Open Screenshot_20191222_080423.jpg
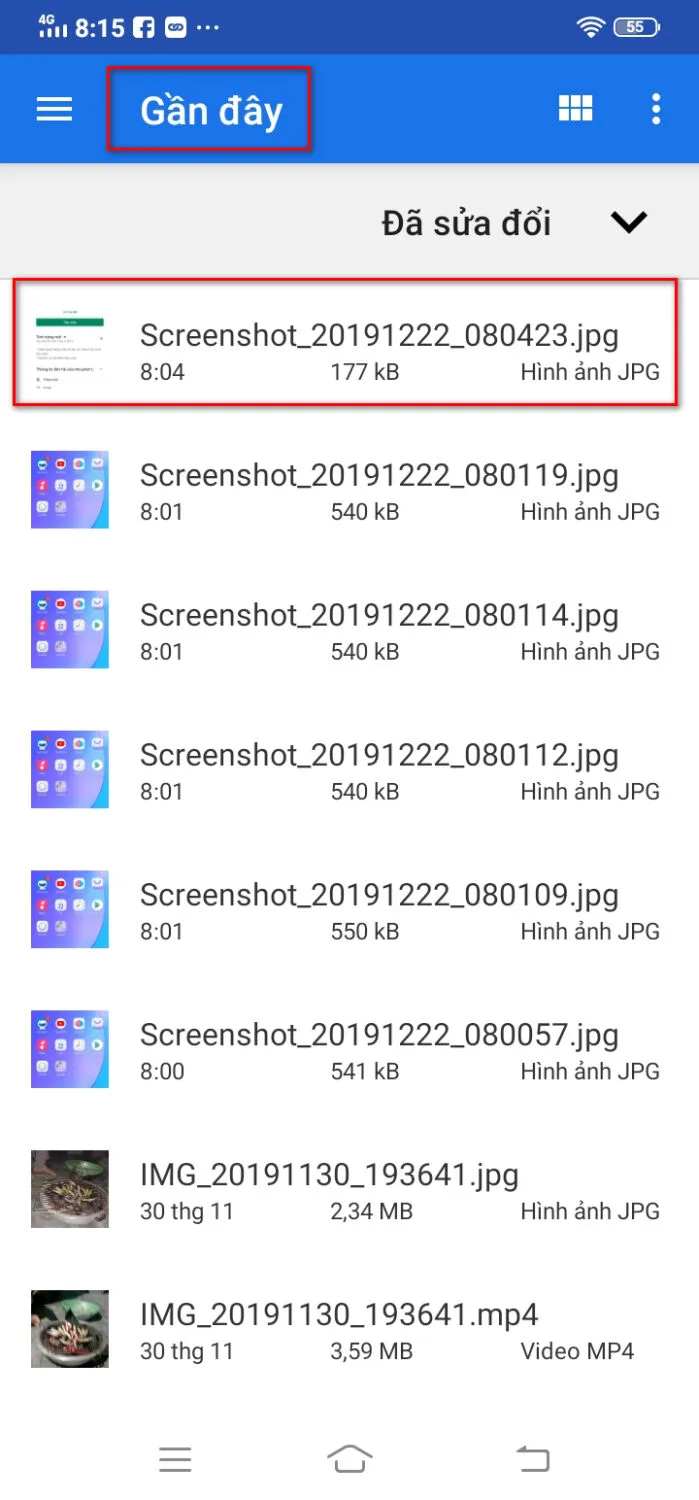 (x=349, y=343)
